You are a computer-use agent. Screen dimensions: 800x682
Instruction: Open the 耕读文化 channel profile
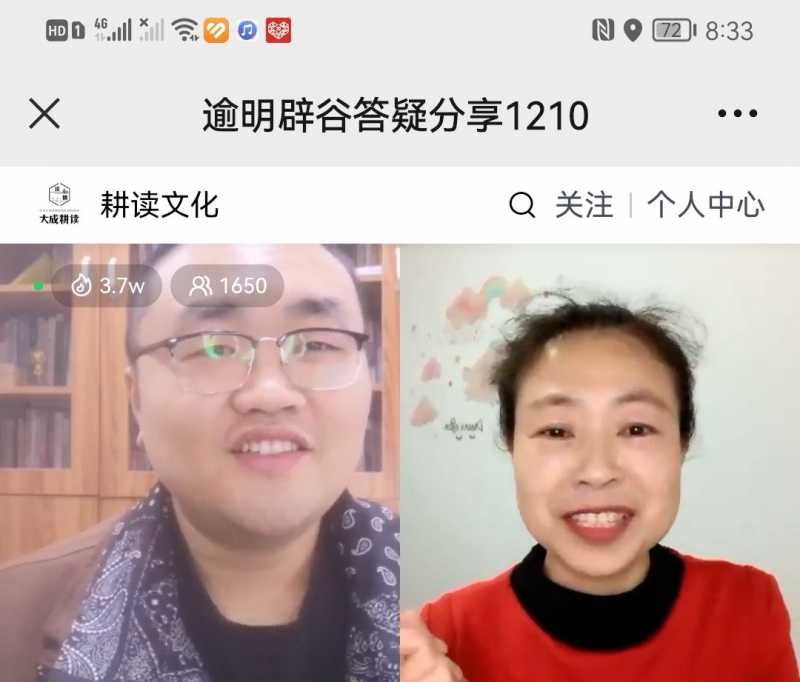click(158, 206)
